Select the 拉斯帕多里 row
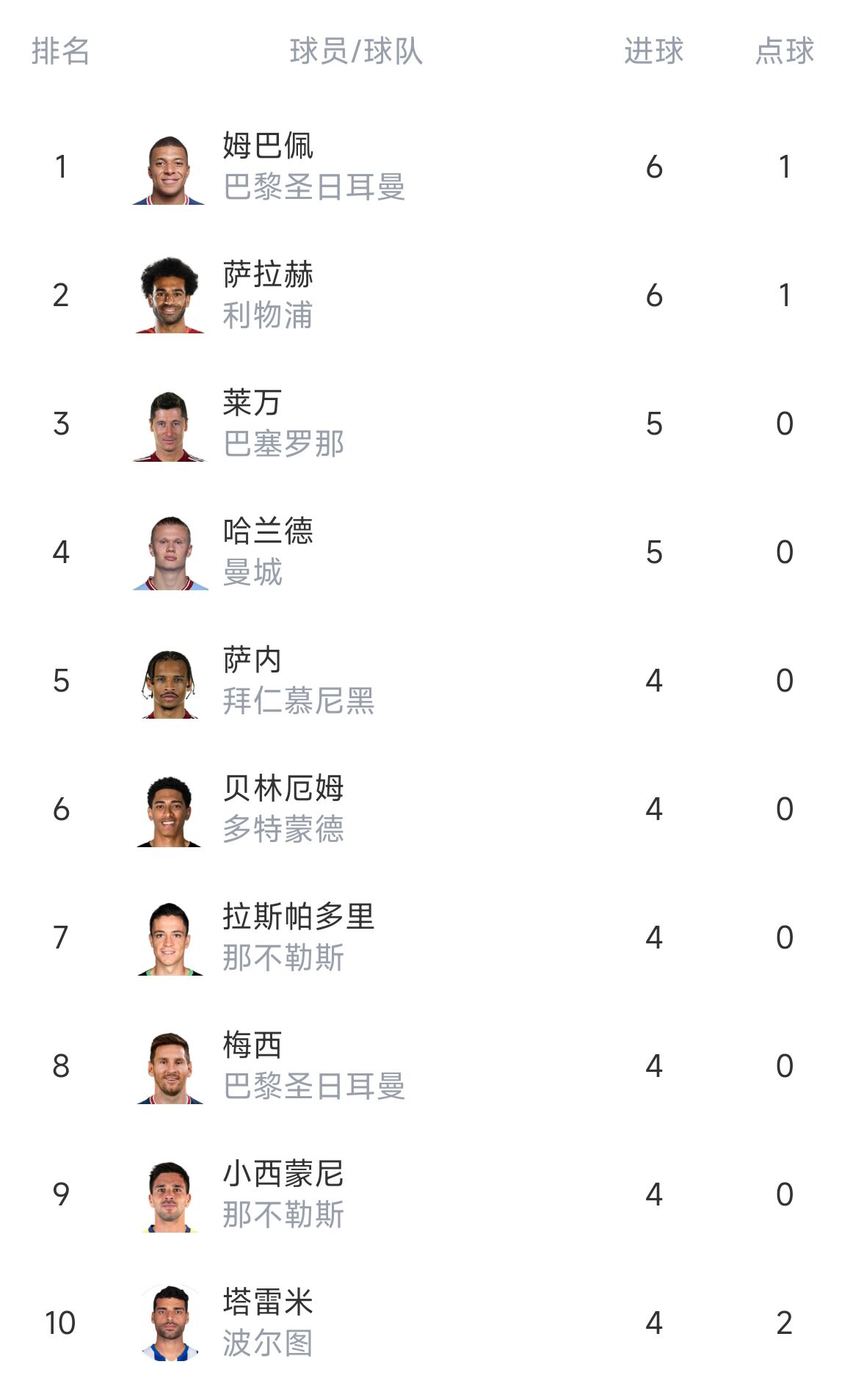Screen dimensions: 850x1400 click(425, 937)
